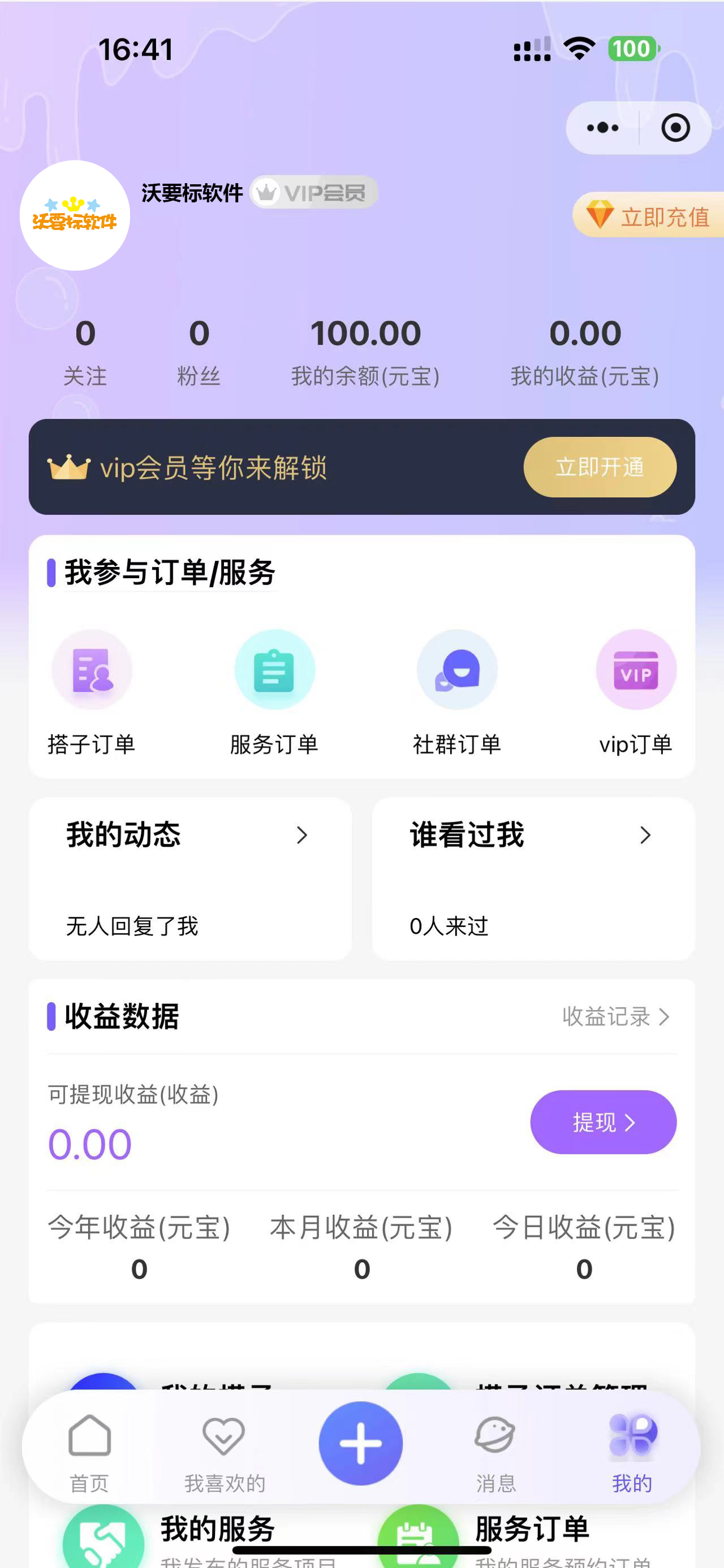Image resolution: width=724 pixels, height=1568 pixels.
Task: Tap 立即开通 to activate VIP
Action: click(599, 467)
